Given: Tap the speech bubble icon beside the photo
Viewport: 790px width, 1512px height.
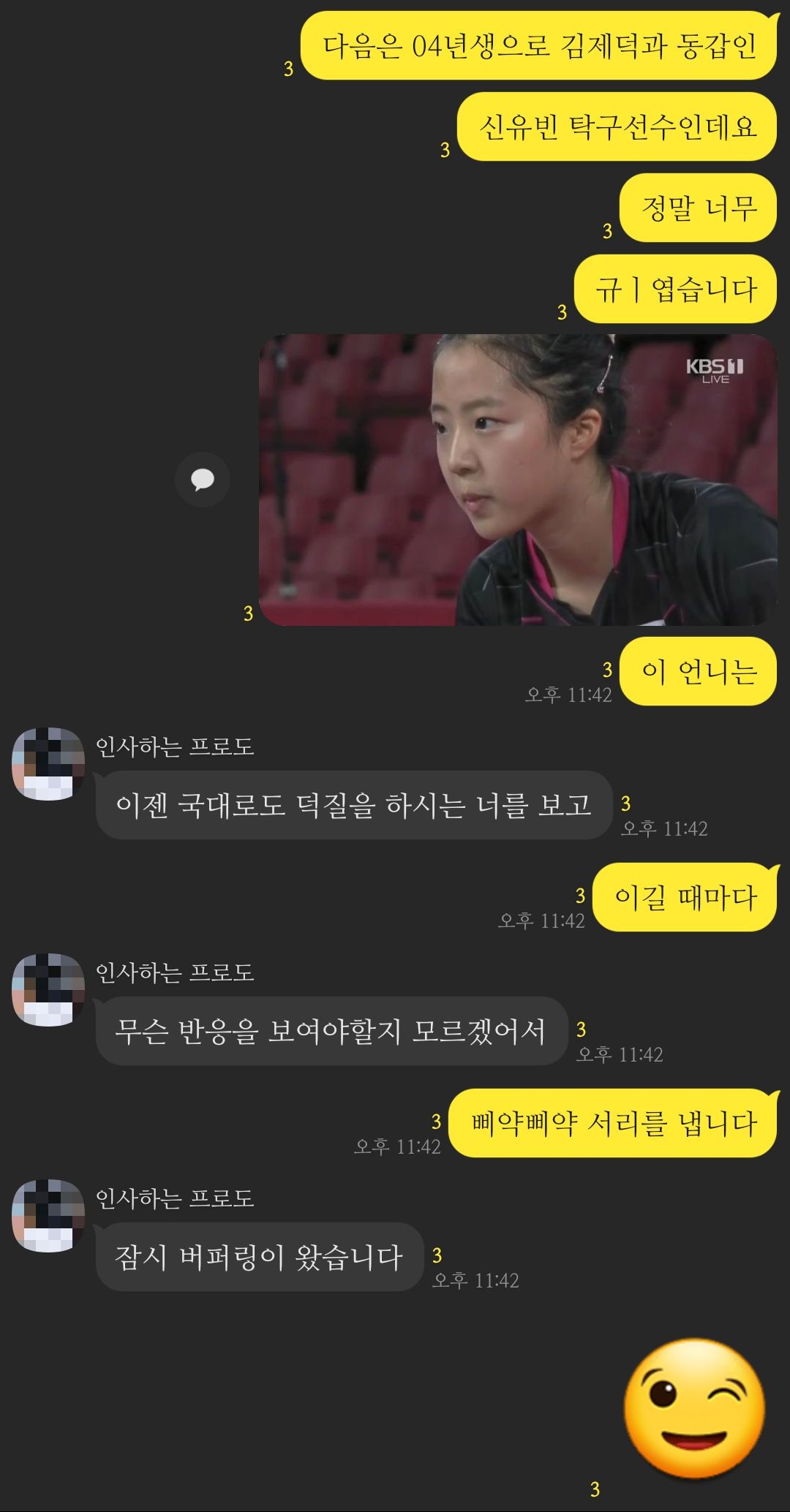Looking at the screenshot, I should (x=203, y=480).
